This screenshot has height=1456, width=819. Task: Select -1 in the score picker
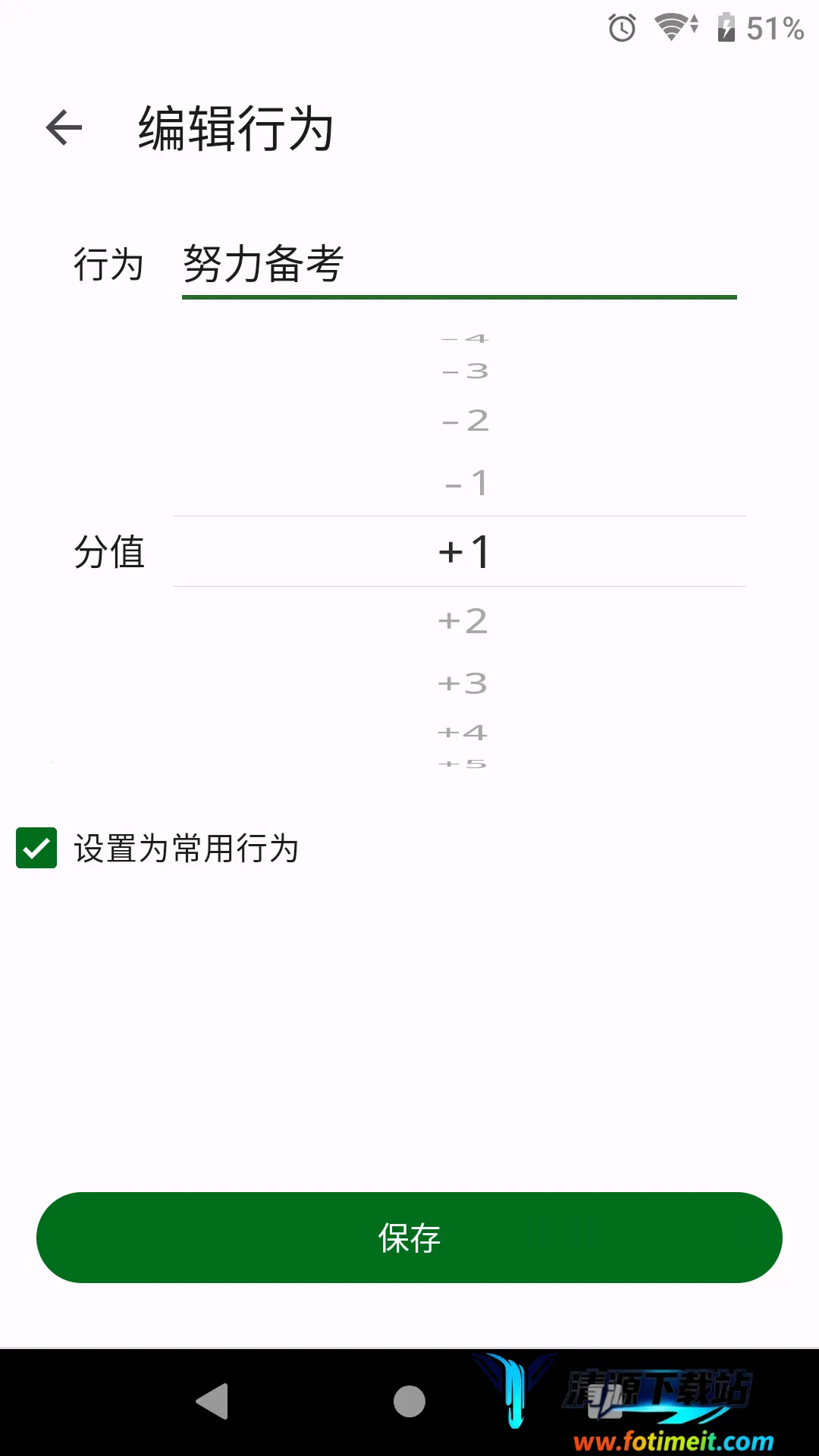click(465, 483)
